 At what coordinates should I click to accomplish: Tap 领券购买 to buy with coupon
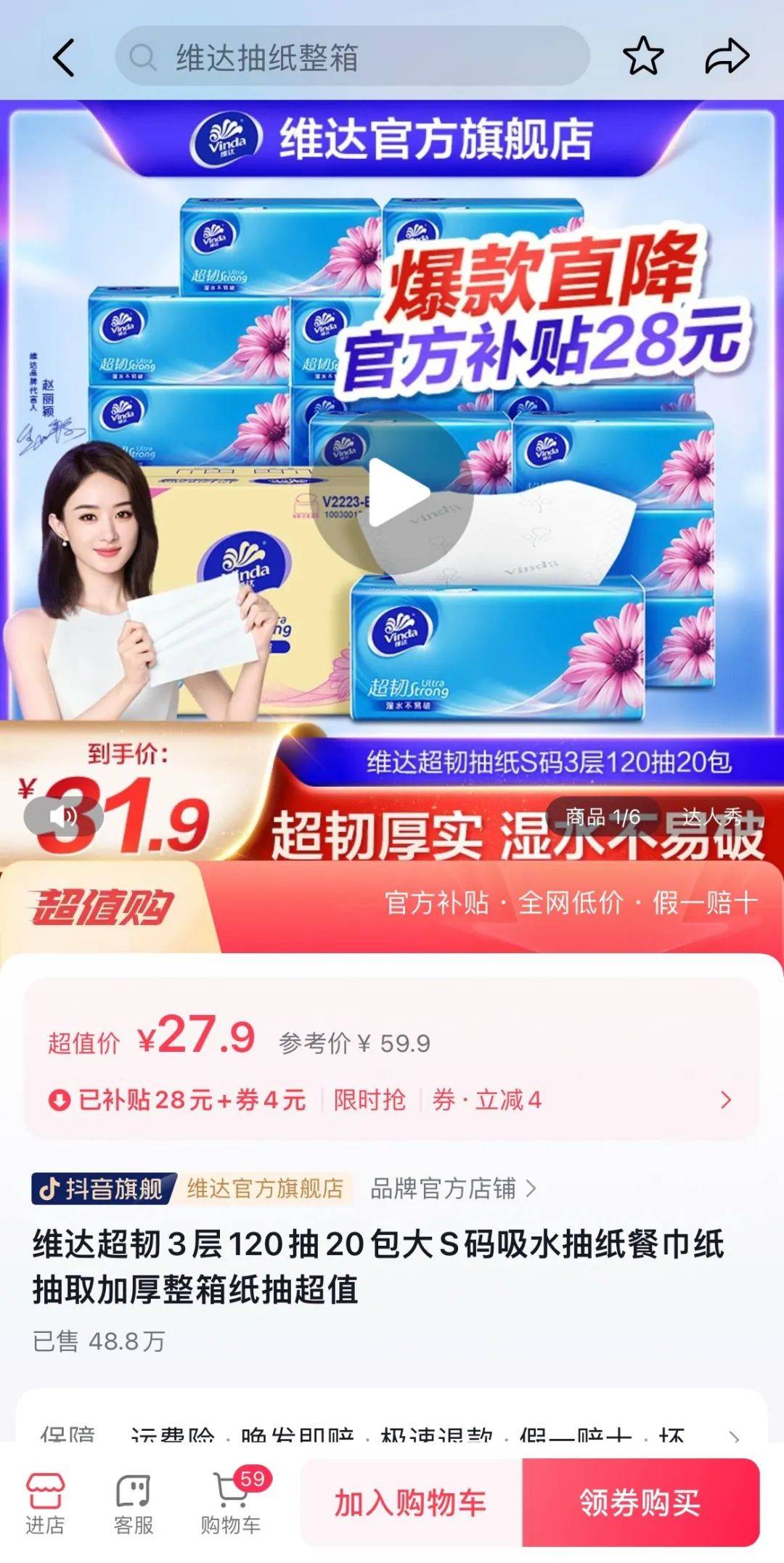[640, 1503]
